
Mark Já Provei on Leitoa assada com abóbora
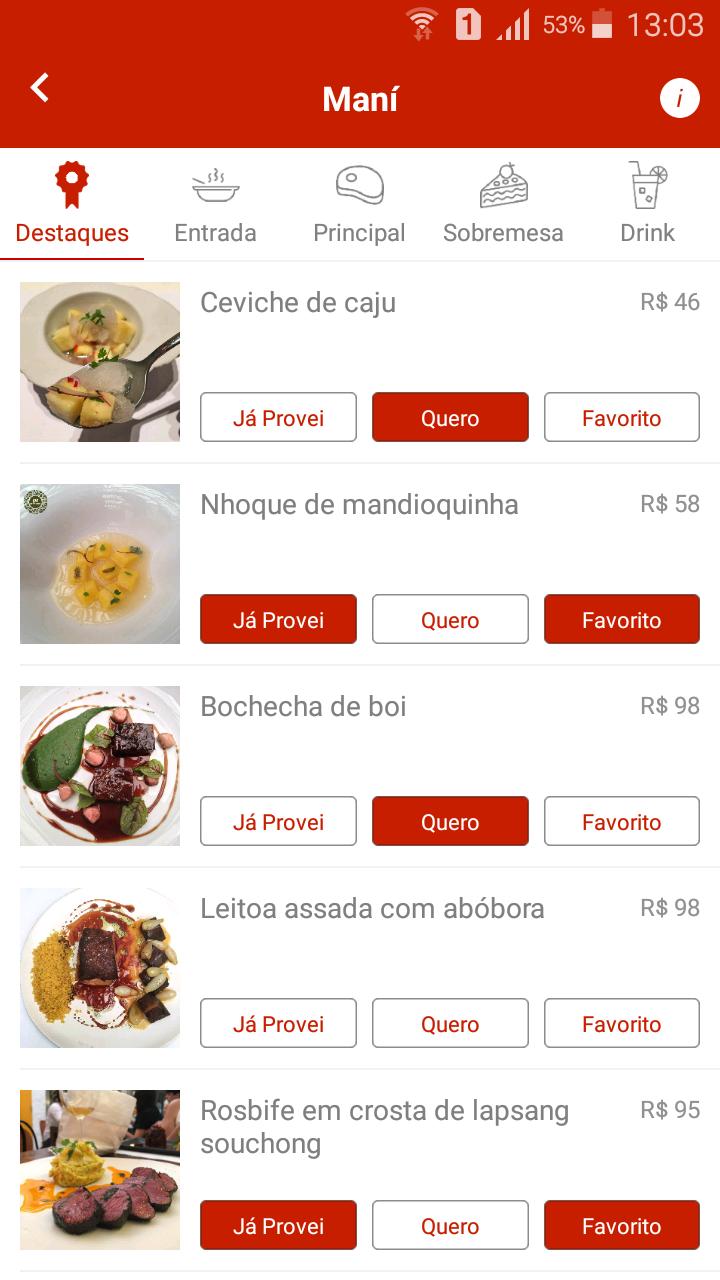point(278,1023)
